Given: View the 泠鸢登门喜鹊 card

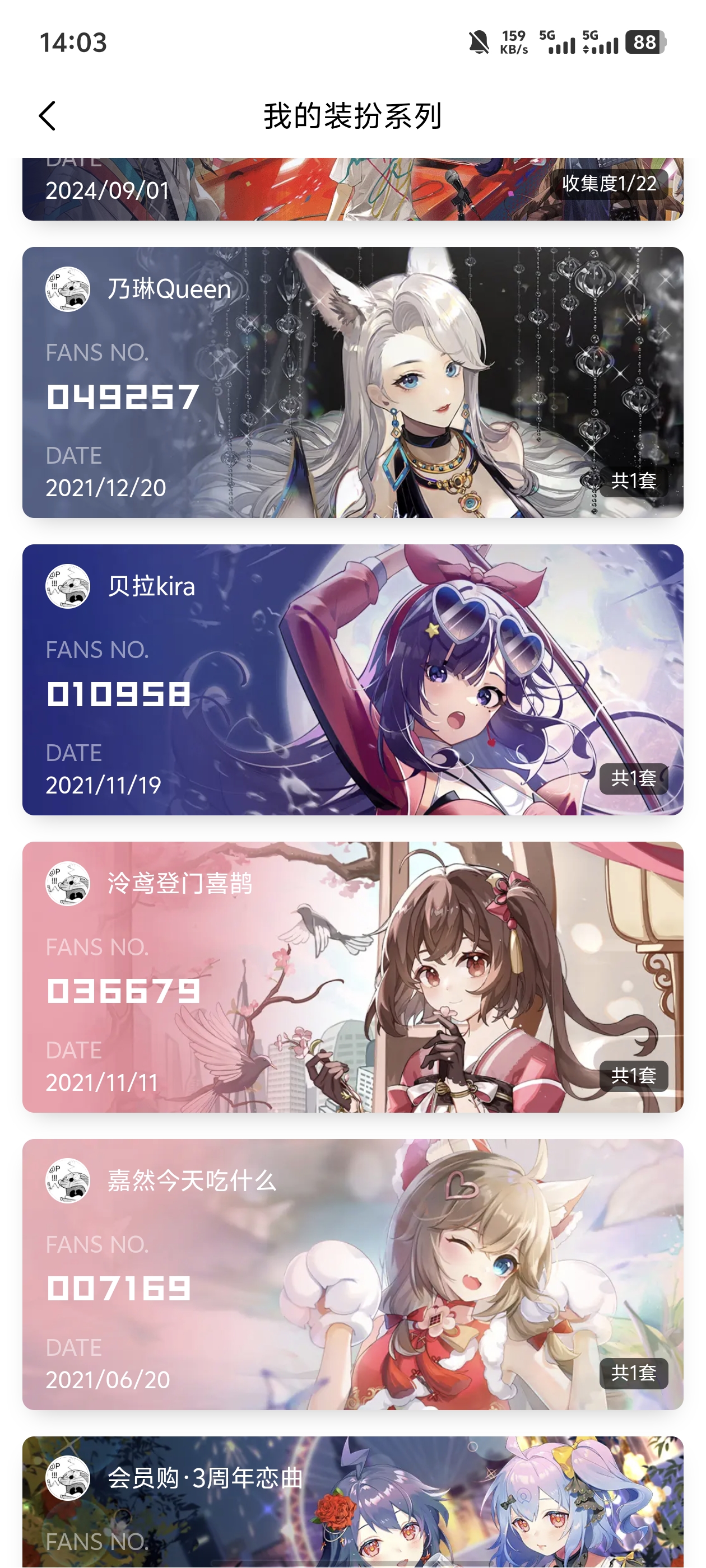Looking at the screenshot, I should [352, 976].
